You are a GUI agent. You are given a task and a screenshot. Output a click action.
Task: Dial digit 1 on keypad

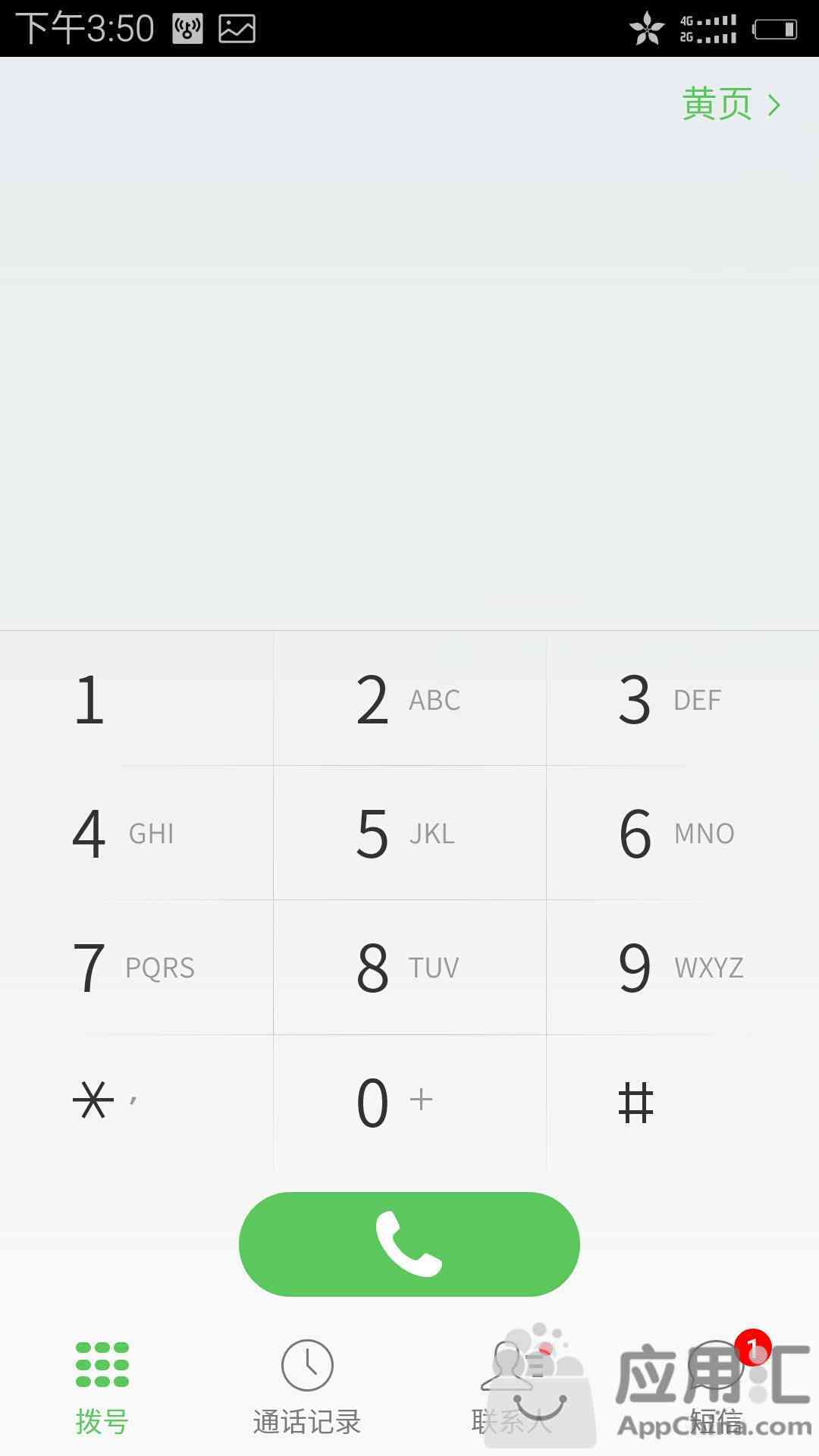click(x=136, y=698)
